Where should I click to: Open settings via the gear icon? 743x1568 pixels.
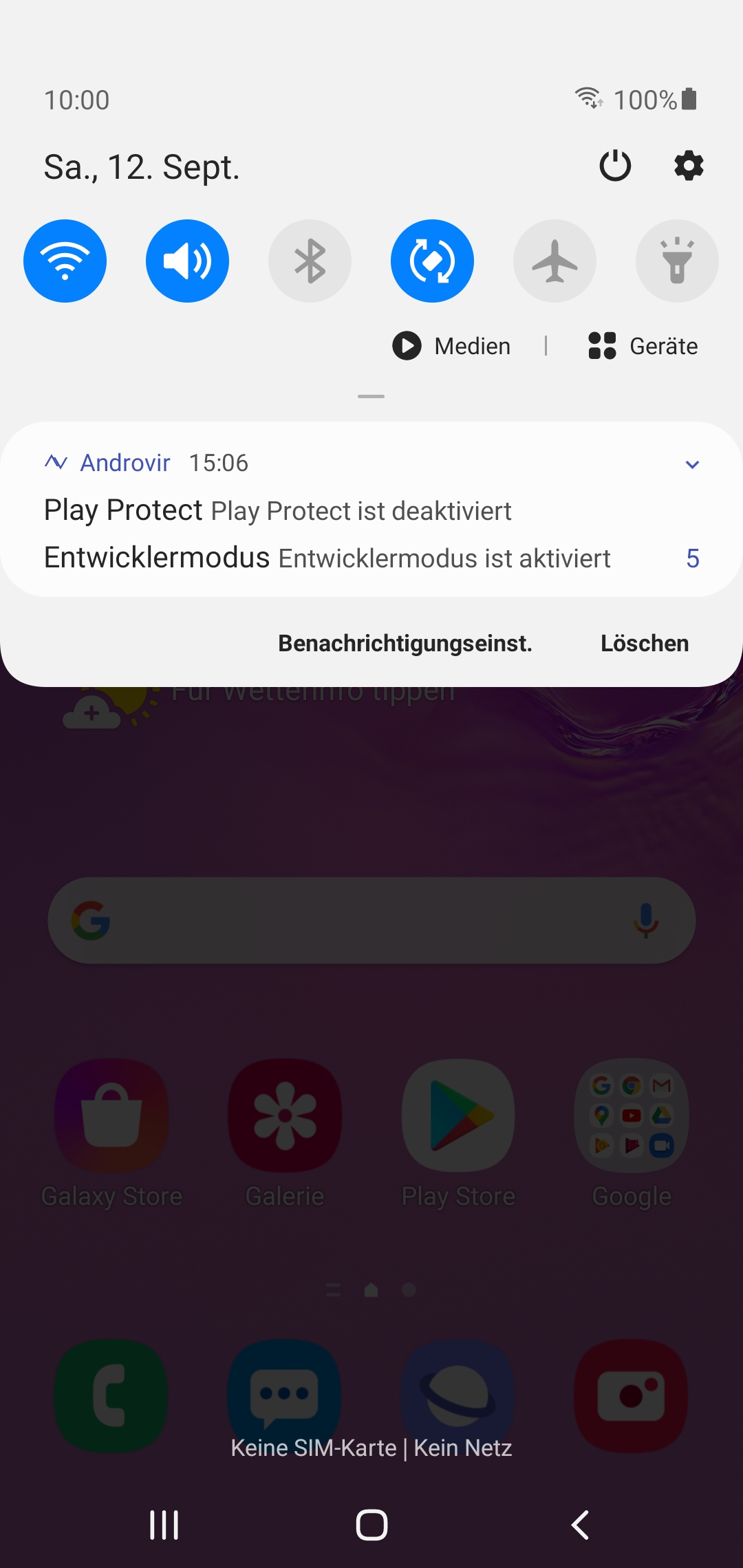[x=689, y=166]
